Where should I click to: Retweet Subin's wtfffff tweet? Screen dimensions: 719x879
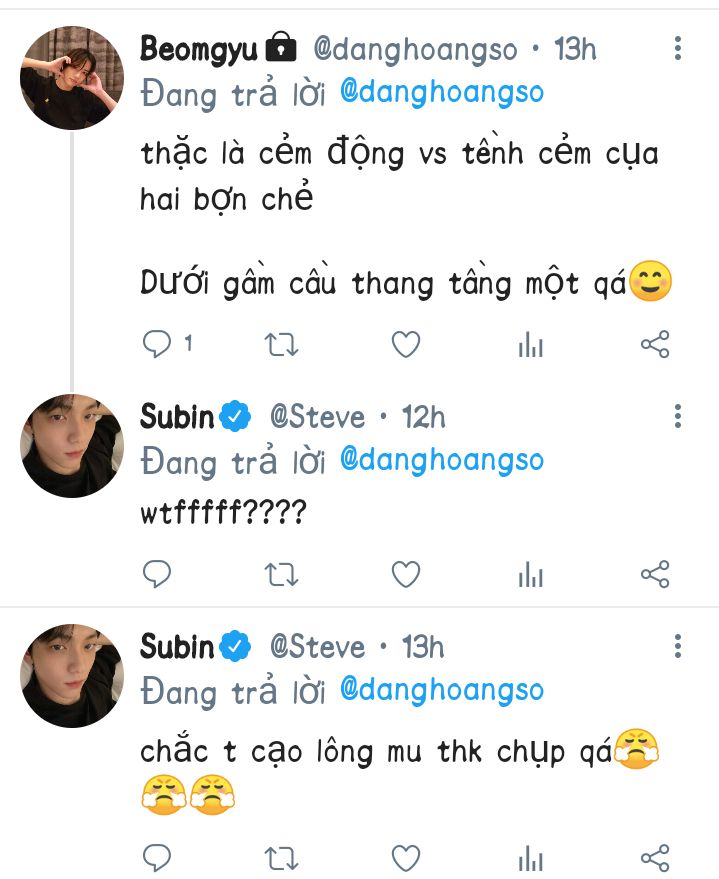(281, 574)
